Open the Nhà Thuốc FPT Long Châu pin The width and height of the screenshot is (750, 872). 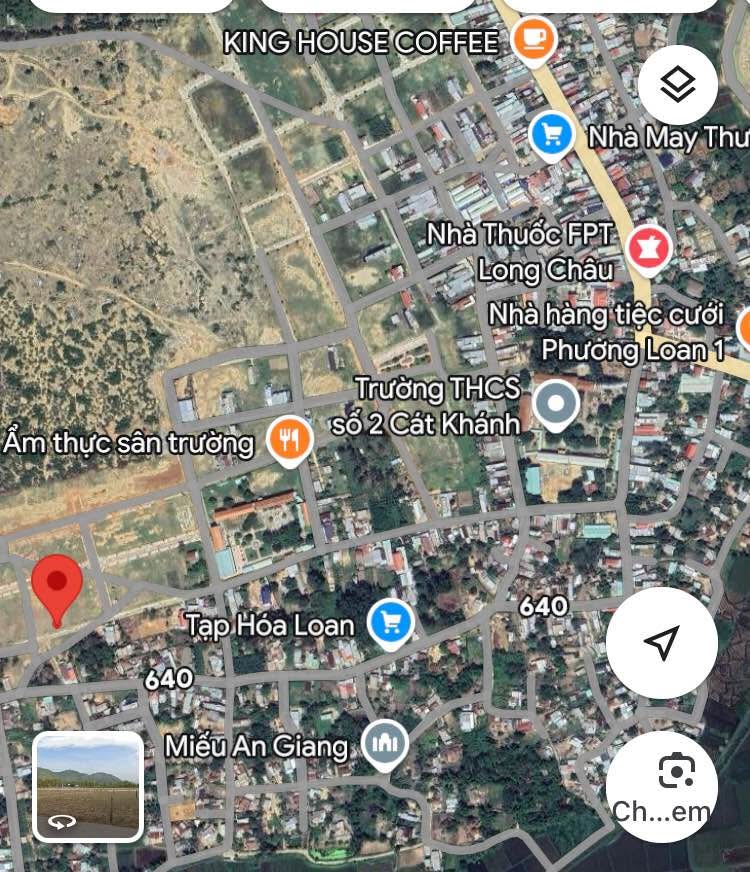[648, 247]
